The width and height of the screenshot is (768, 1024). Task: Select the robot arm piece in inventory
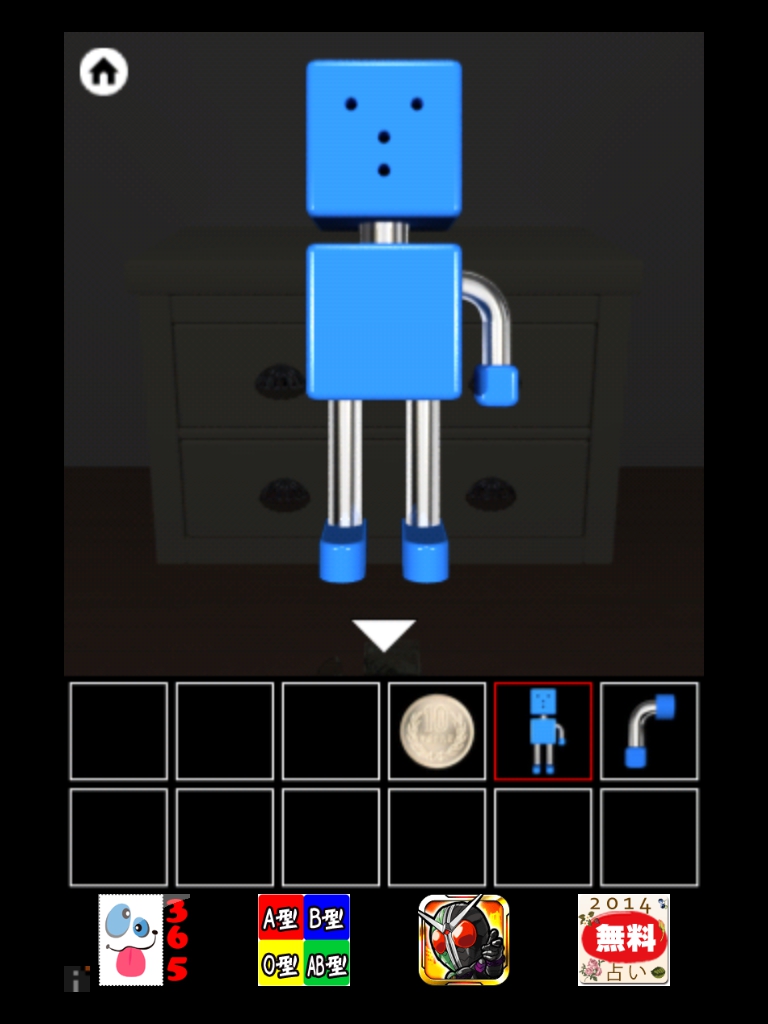click(x=649, y=731)
